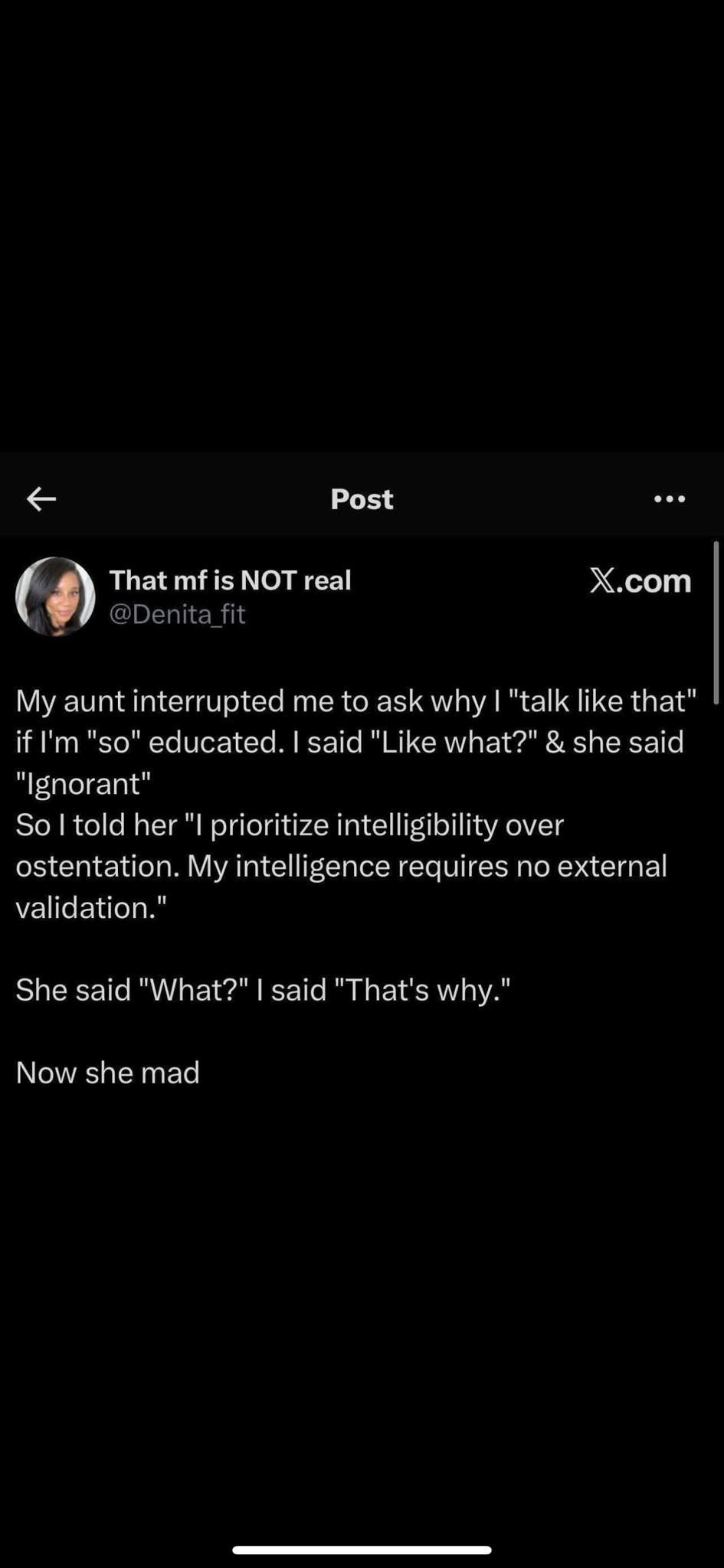Image resolution: width=724 pixels, height=1568 pixels.
Task: Open Denita_fit's profile picture
Action: click(x=55, y=596)
